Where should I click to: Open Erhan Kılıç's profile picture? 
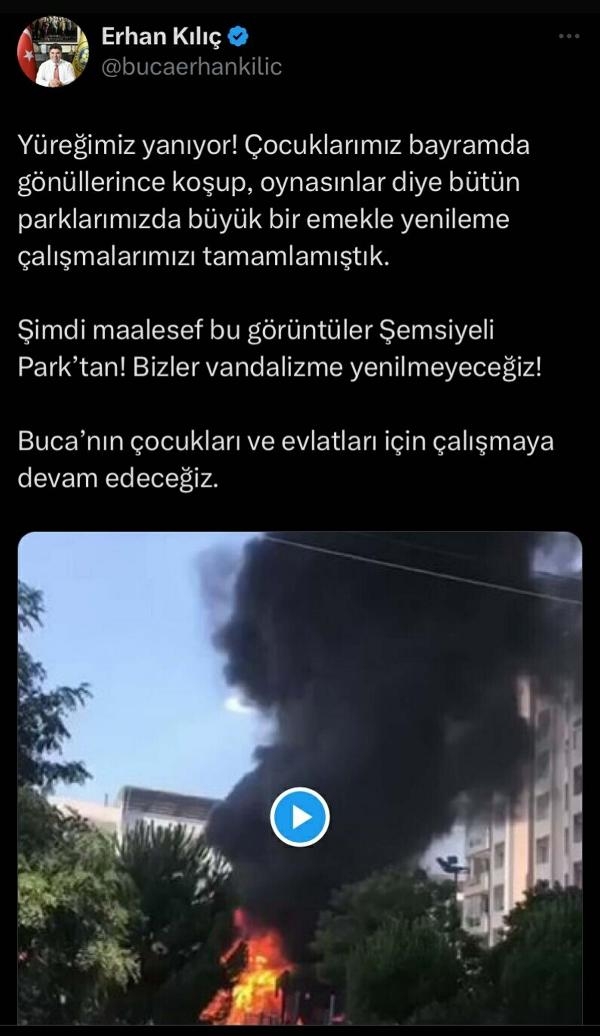click(54, 52)
